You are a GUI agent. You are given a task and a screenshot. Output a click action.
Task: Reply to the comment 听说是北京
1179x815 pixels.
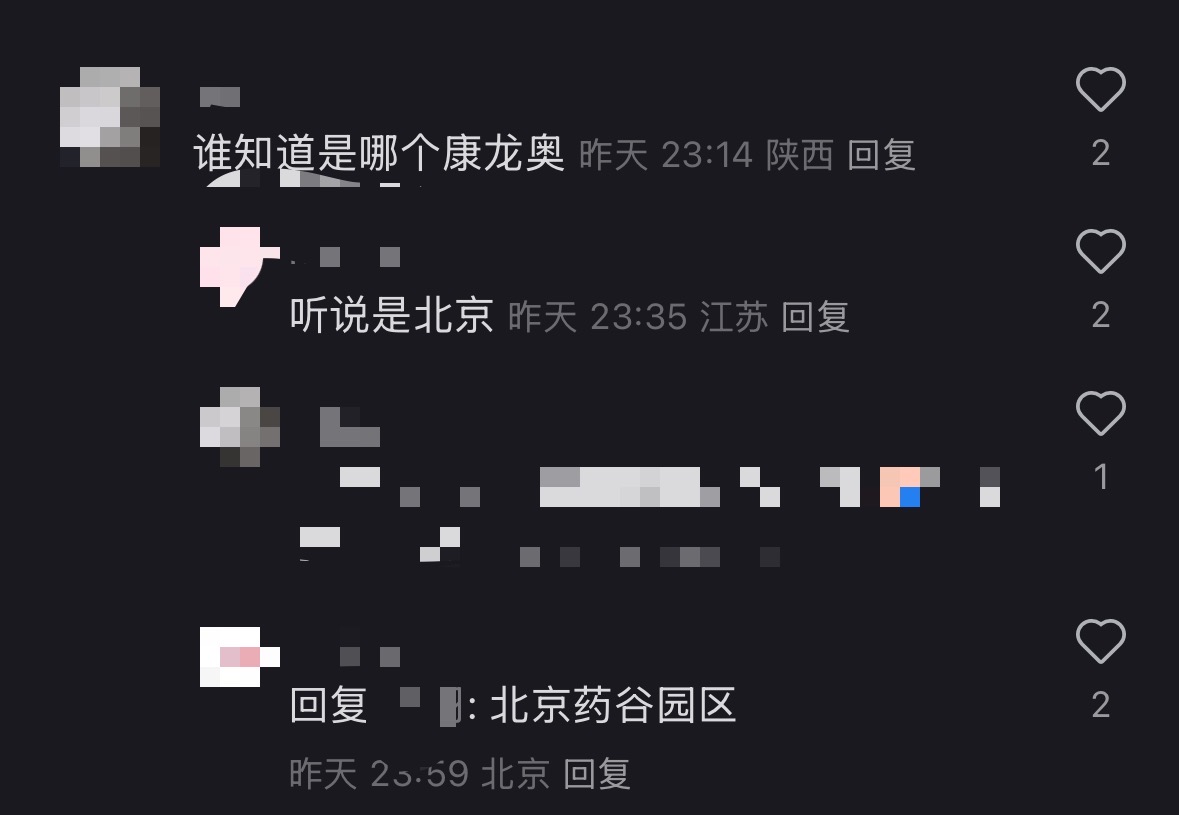point(814,317)
